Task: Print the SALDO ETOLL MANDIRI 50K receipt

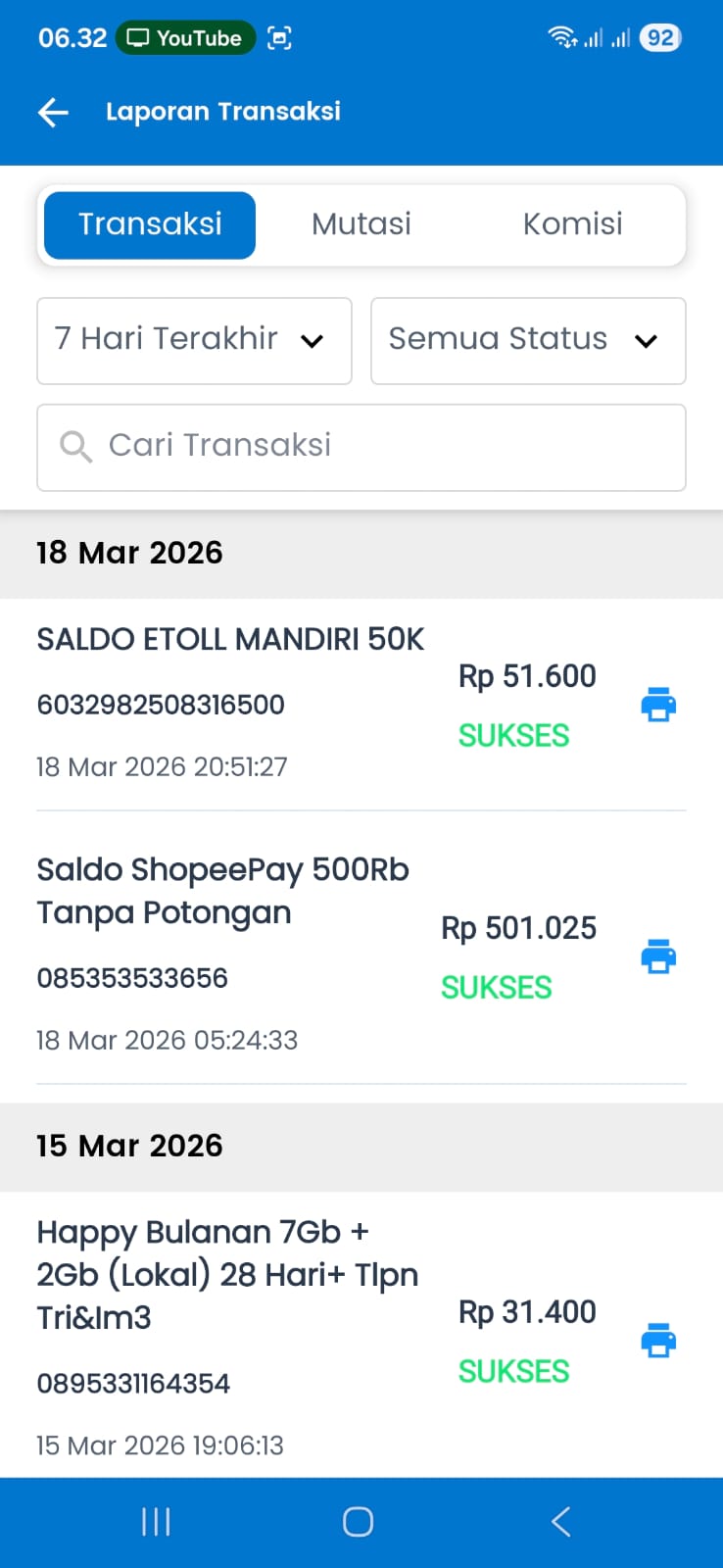Action: click(658, 703)
